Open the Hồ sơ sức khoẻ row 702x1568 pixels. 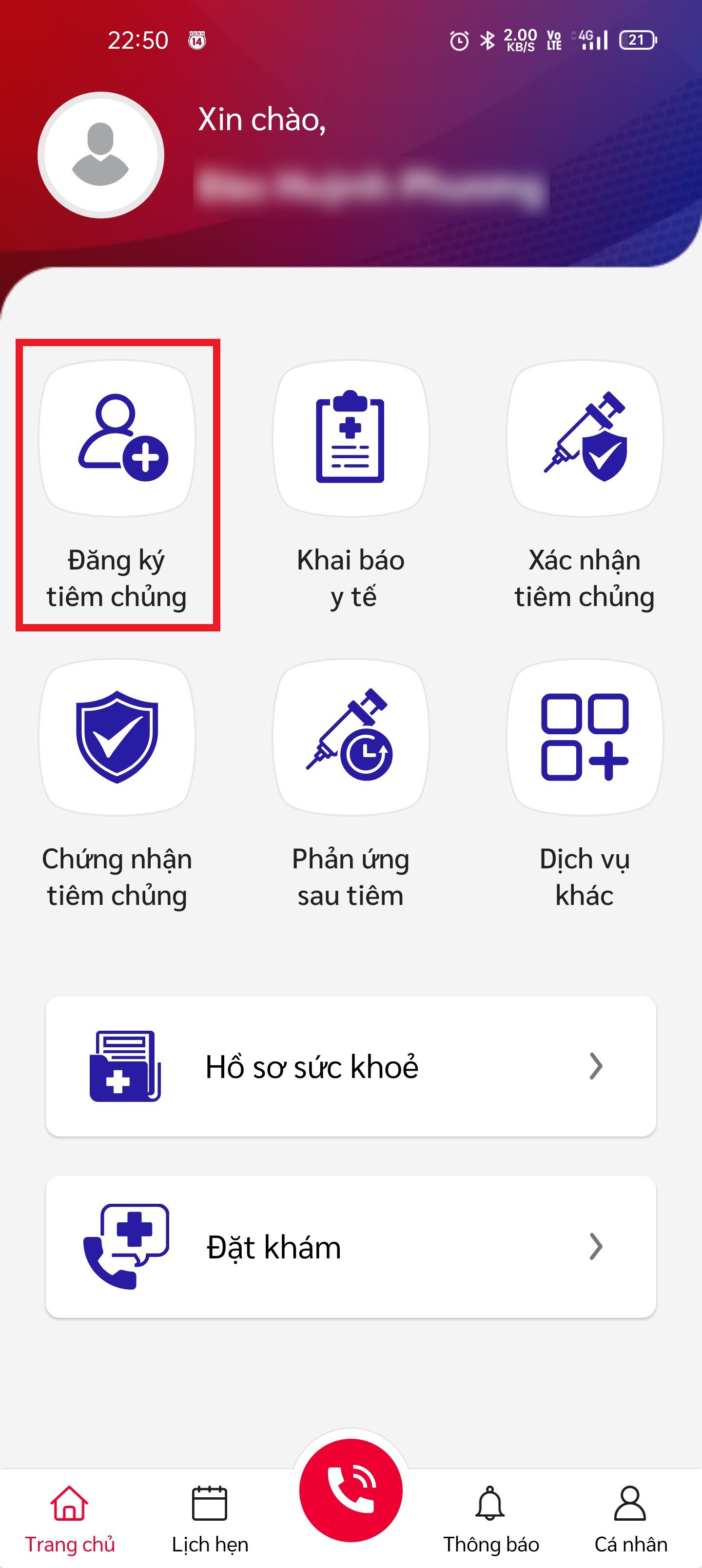tap(351, 1066)
